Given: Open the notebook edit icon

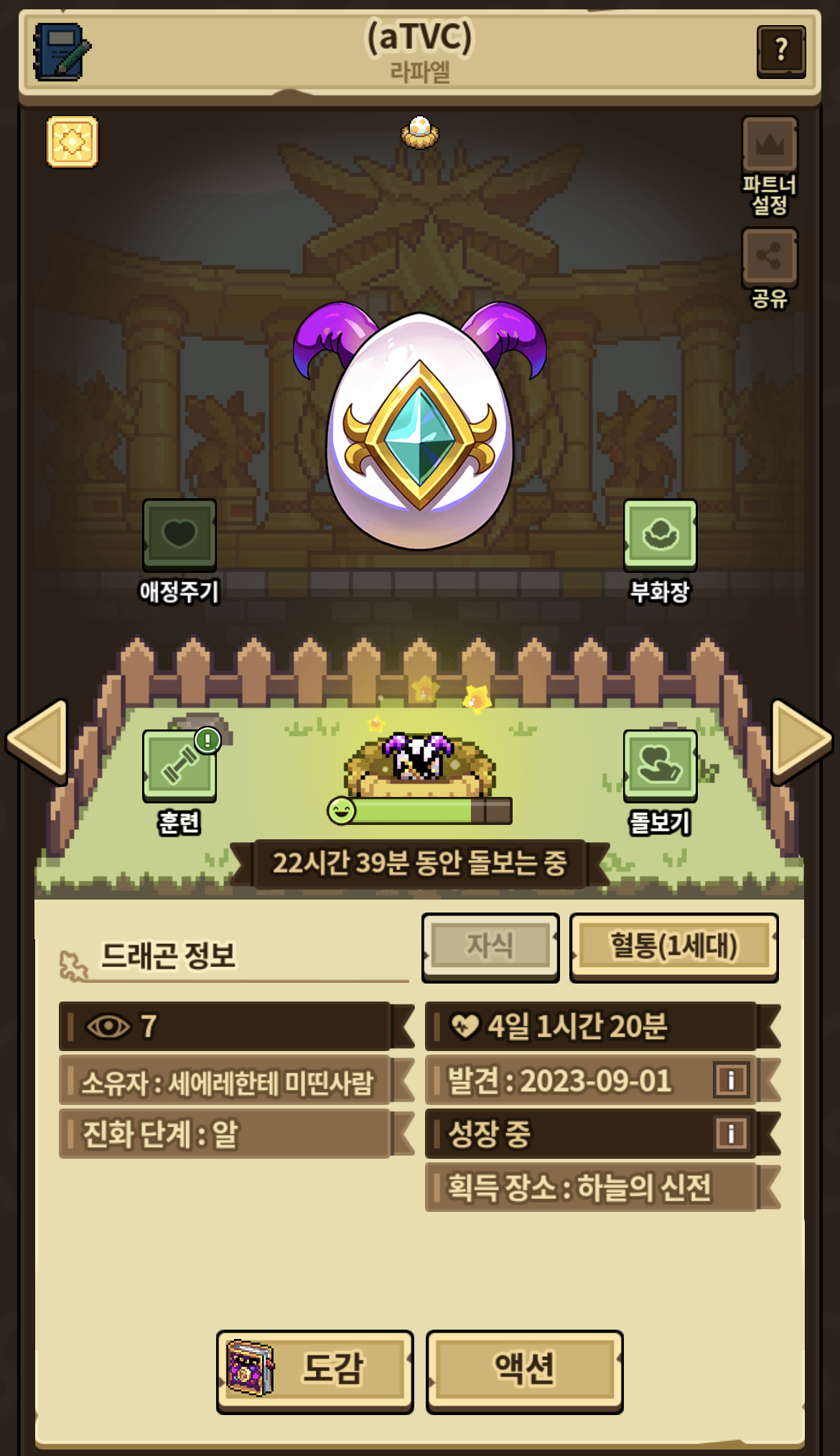Looking at the screenshot, I should pos(62,52).
